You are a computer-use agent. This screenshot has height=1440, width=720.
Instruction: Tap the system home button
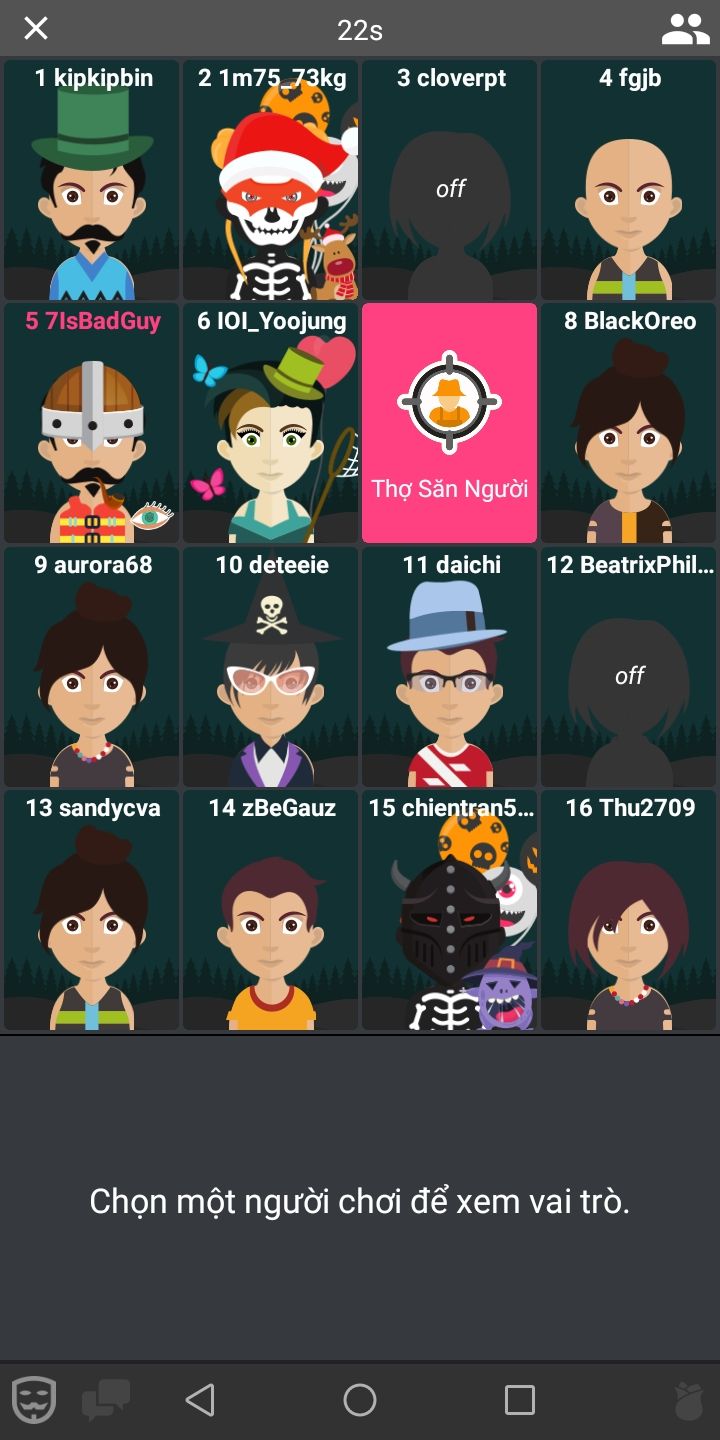(x=360, y=1400)
